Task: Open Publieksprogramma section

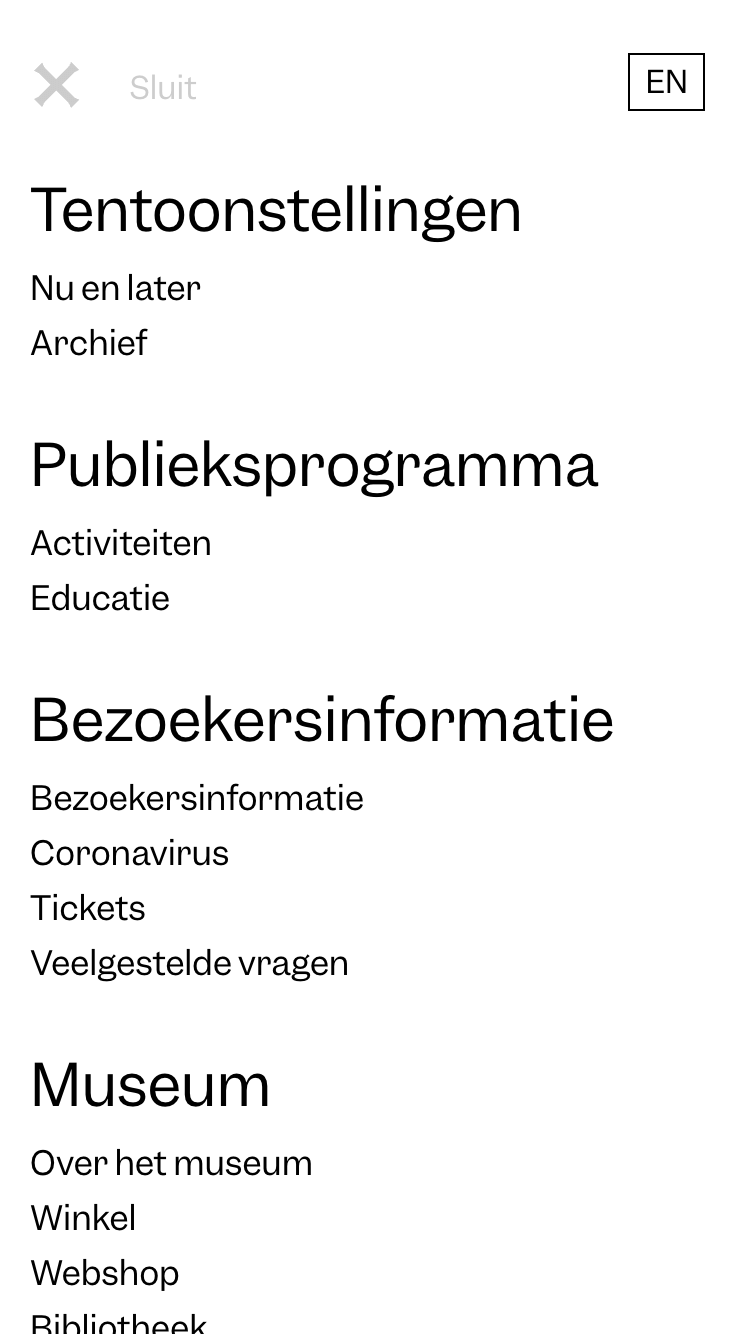Action: click(314, 465)
